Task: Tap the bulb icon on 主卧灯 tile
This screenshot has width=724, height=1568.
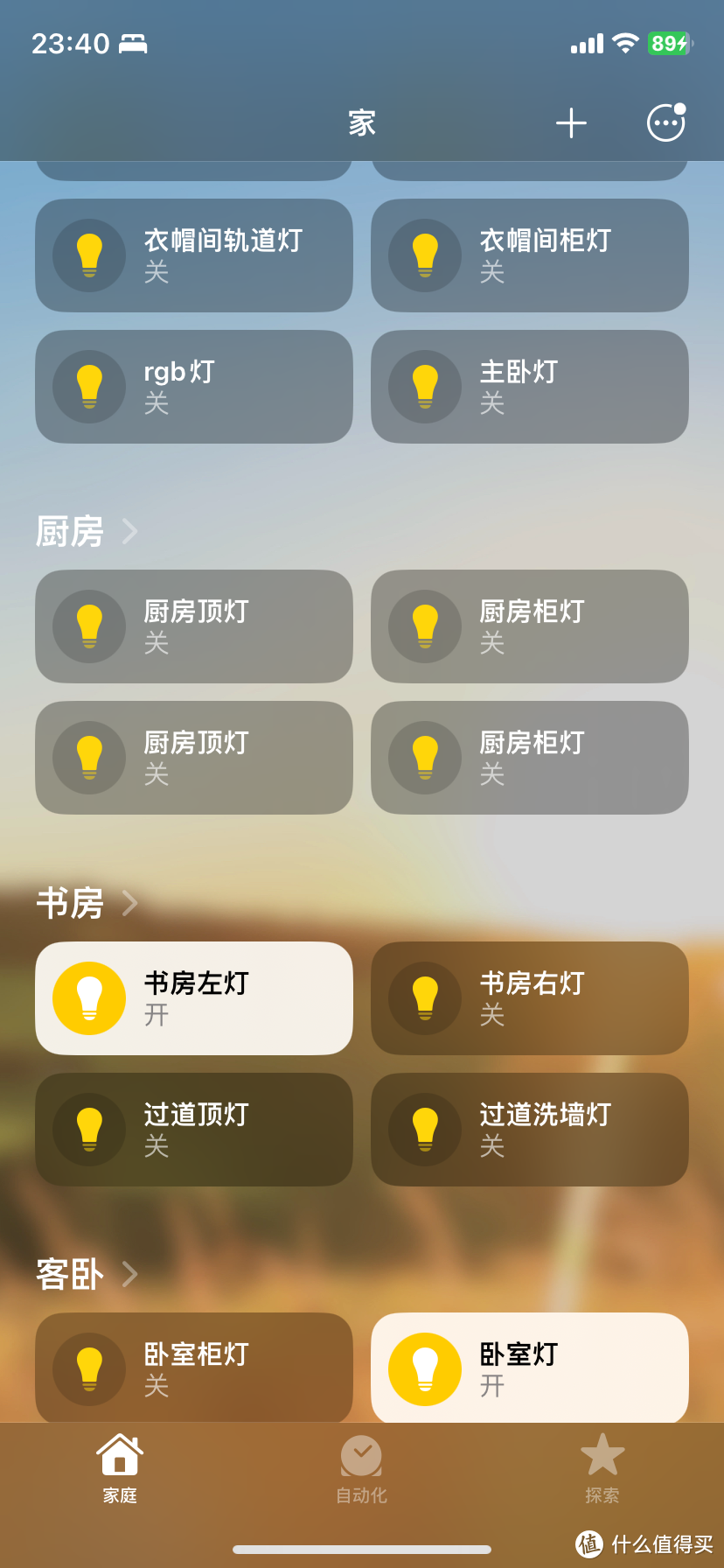Action: tap(425, 386)
